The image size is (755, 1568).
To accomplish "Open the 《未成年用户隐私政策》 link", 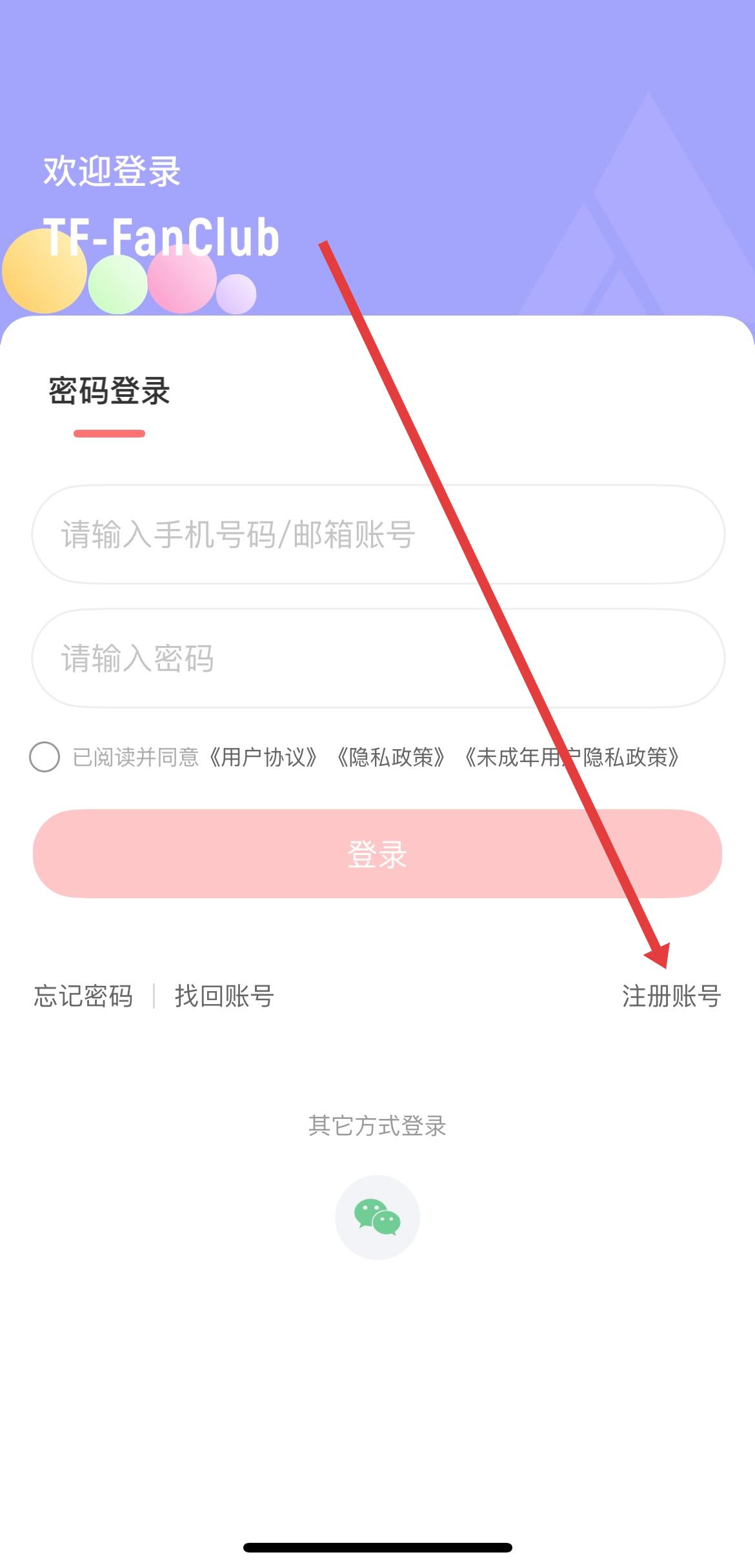I will (572, 758).
